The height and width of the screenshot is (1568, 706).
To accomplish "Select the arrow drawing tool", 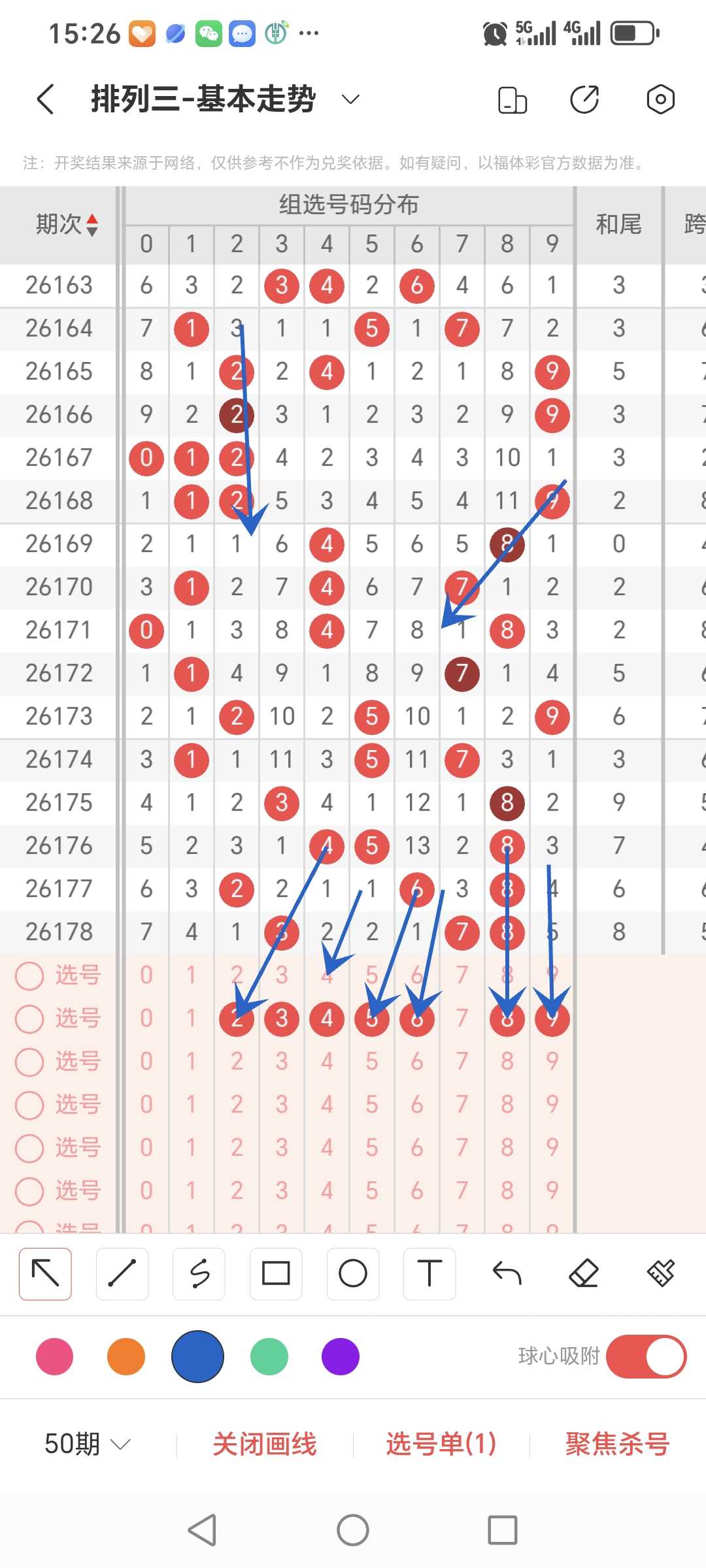I will [45, 1273].
